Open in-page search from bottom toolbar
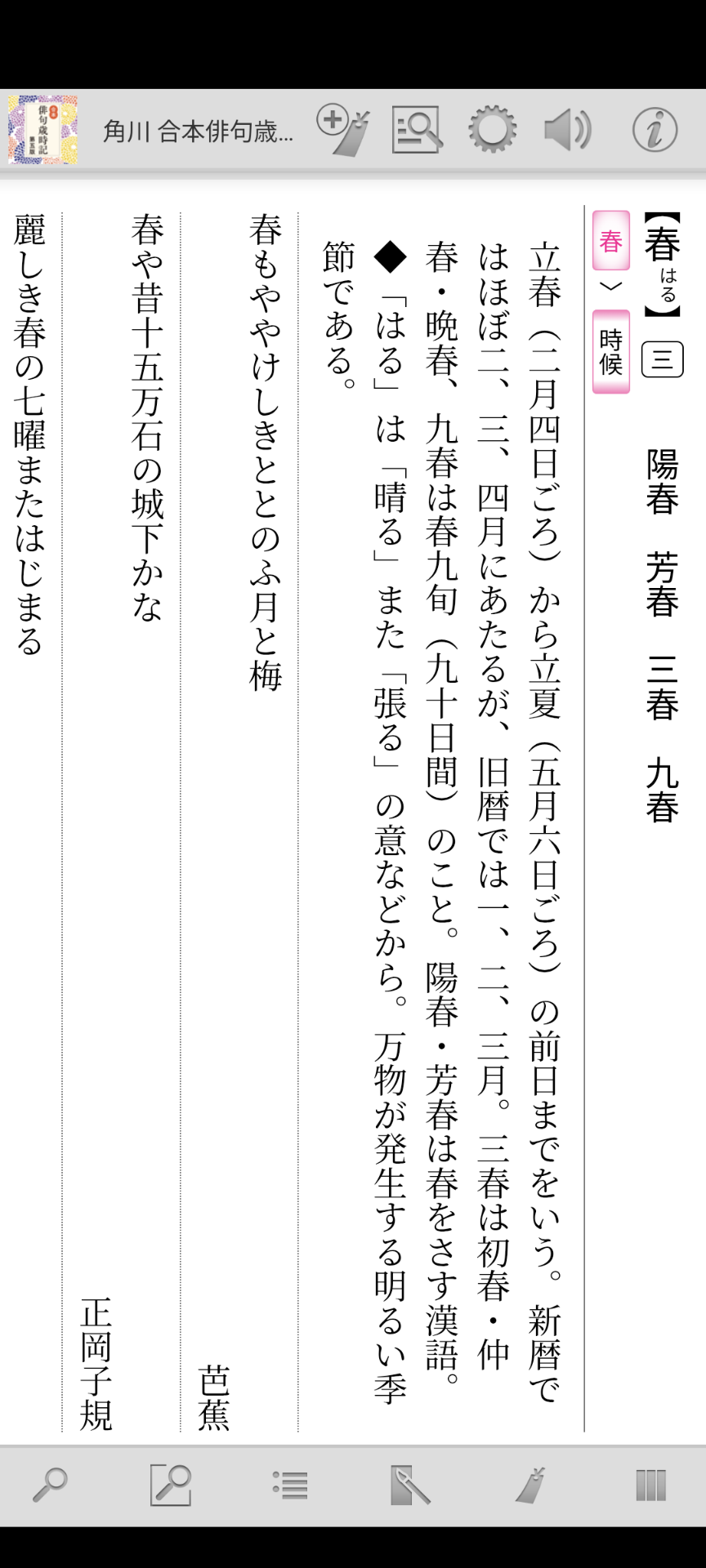The image size is (706, 1568). pos(171,1485)
